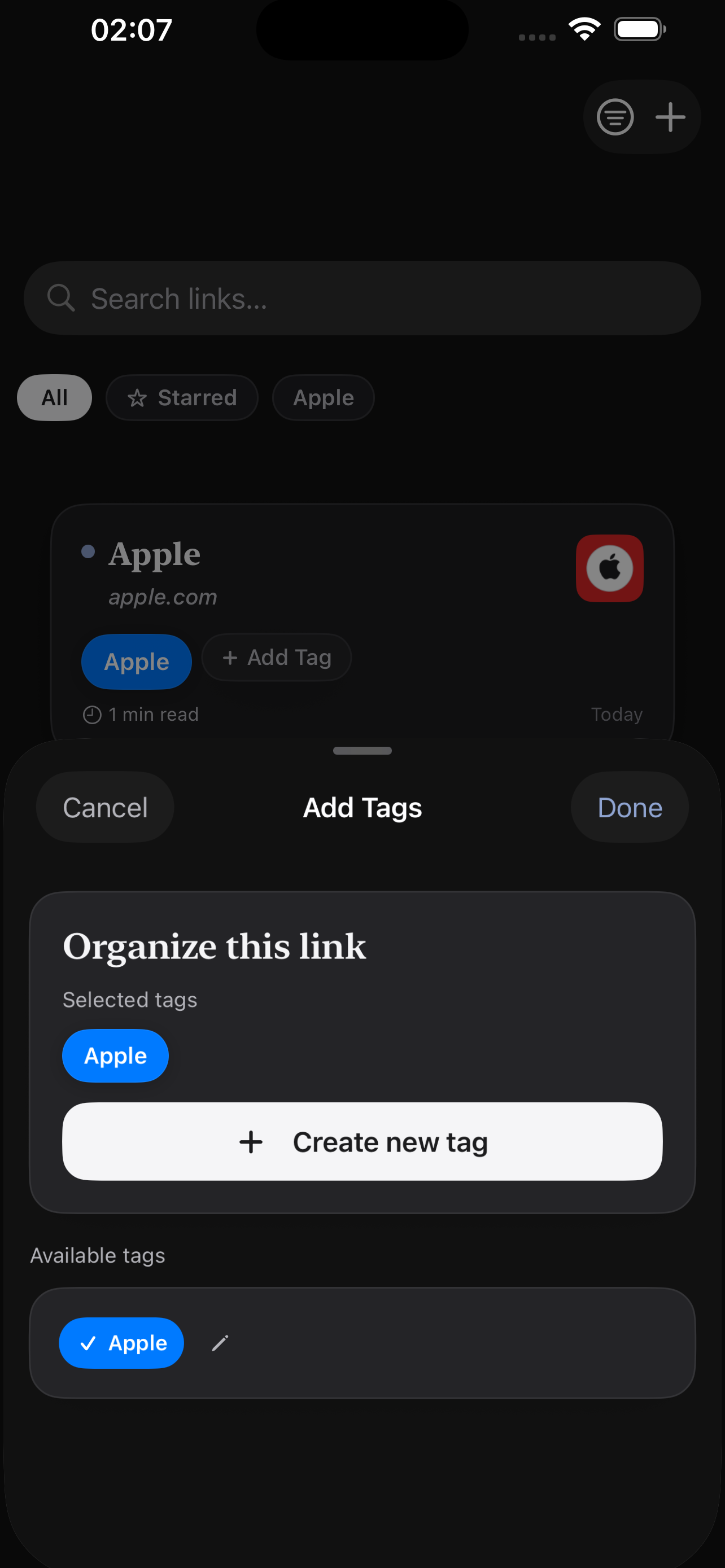725x1568 pixels.
Task: Open the Add Tag option on the card
Action: [276, 658]
